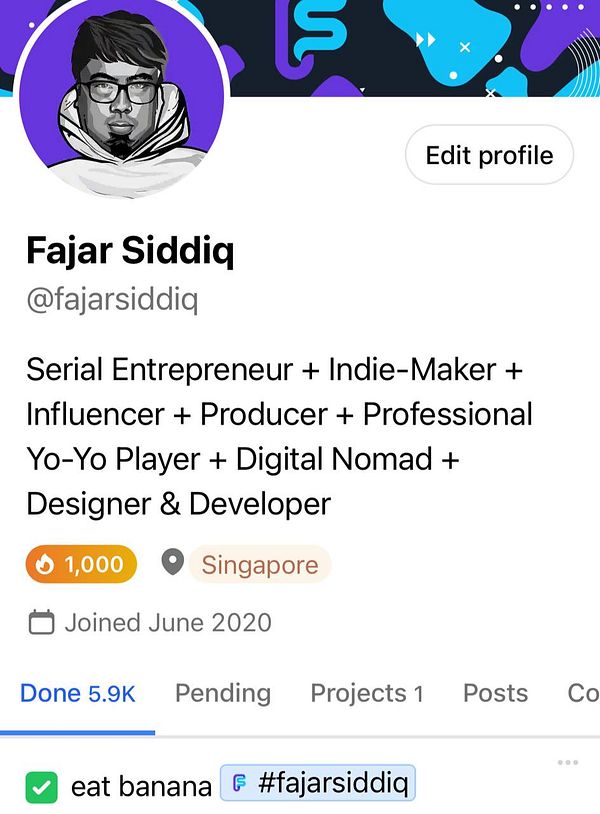This screenshot has height=814, width=600.
Task: View the 1,000 streak badge
Action: coord(81,564)
